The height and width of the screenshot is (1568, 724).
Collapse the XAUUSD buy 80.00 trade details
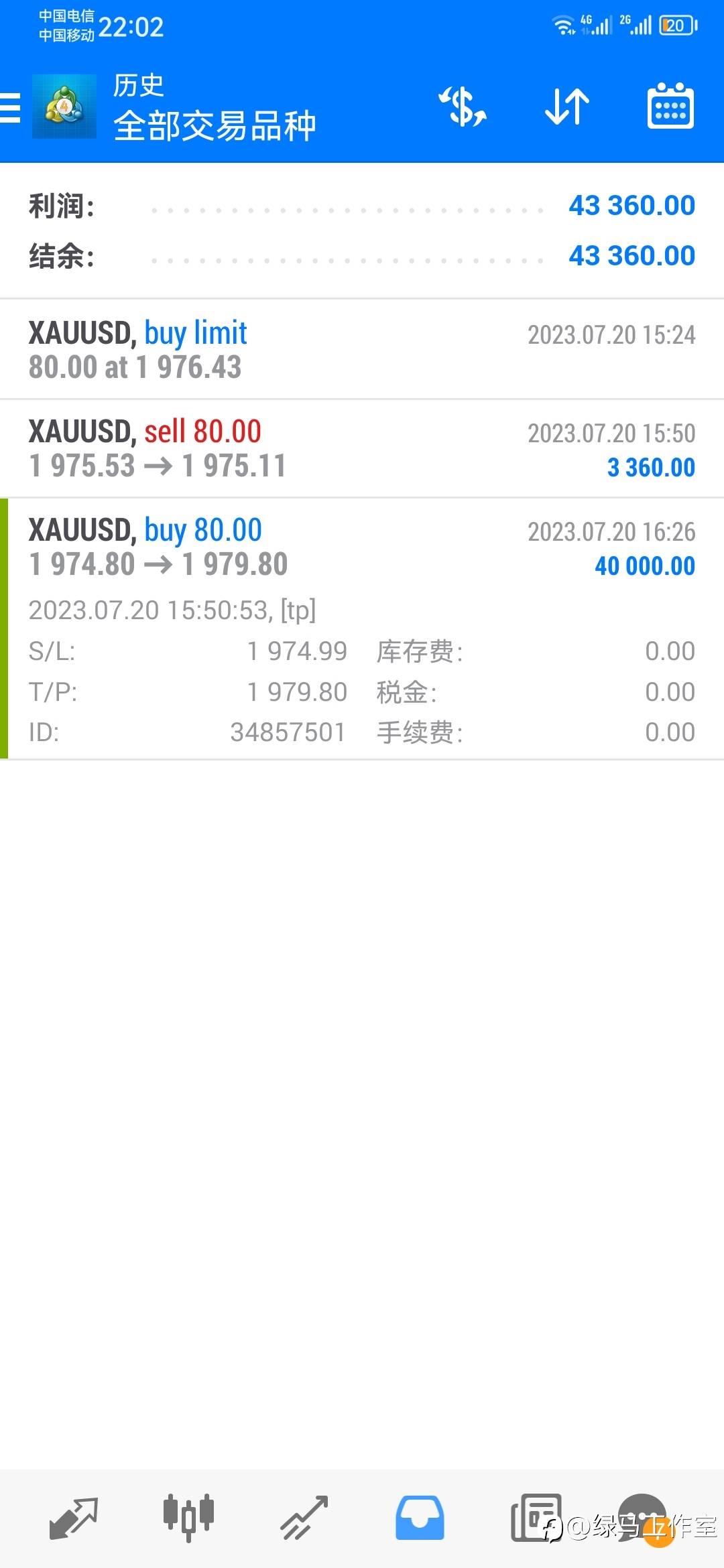coord(362,547)
